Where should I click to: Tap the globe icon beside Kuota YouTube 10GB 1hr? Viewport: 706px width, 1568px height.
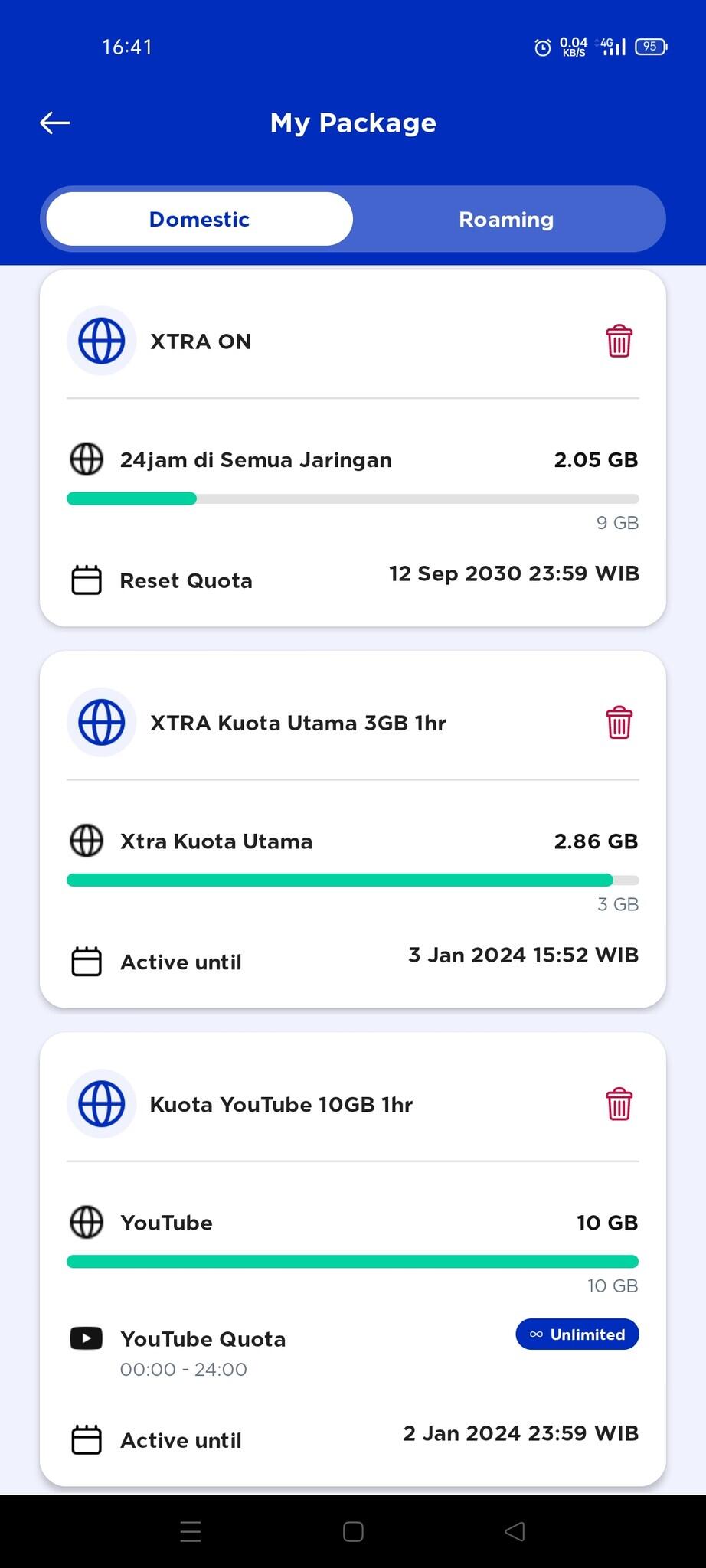point(101,1103)
